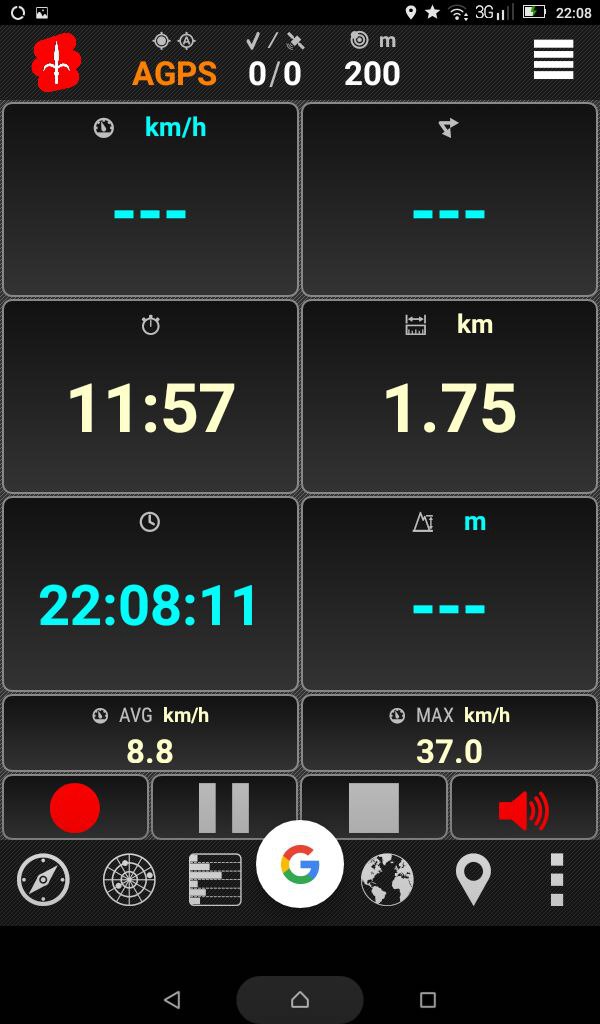Viewport: 600px width, 1024px height.
Task: Go back with the system back button
Action: 172,999
